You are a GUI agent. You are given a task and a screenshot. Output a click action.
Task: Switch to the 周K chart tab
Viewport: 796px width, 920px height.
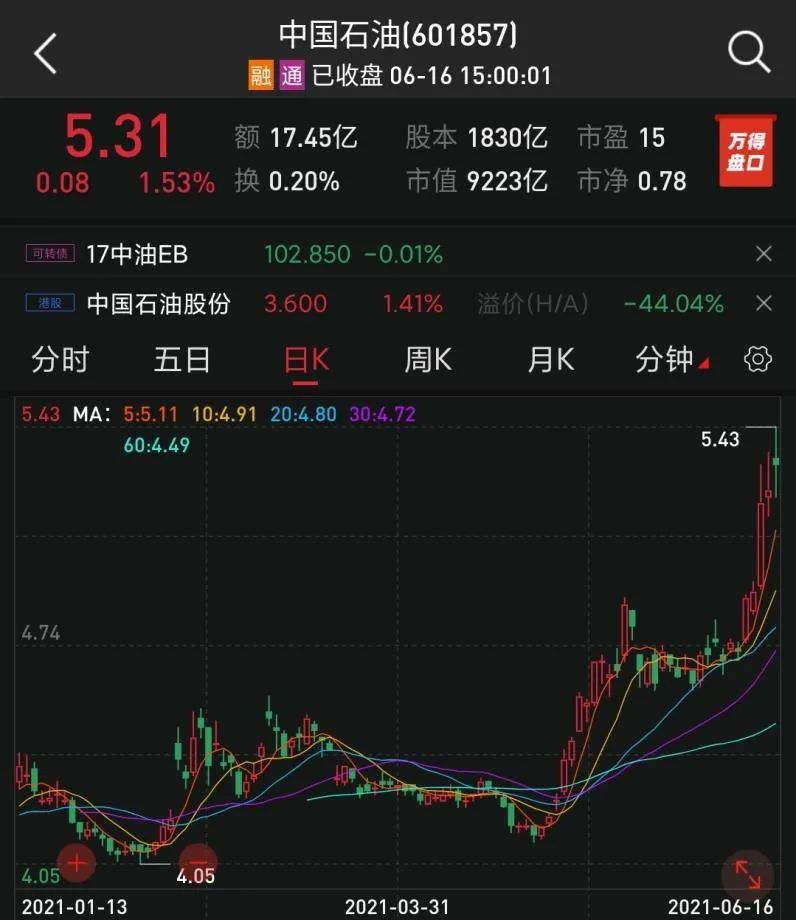427,360
